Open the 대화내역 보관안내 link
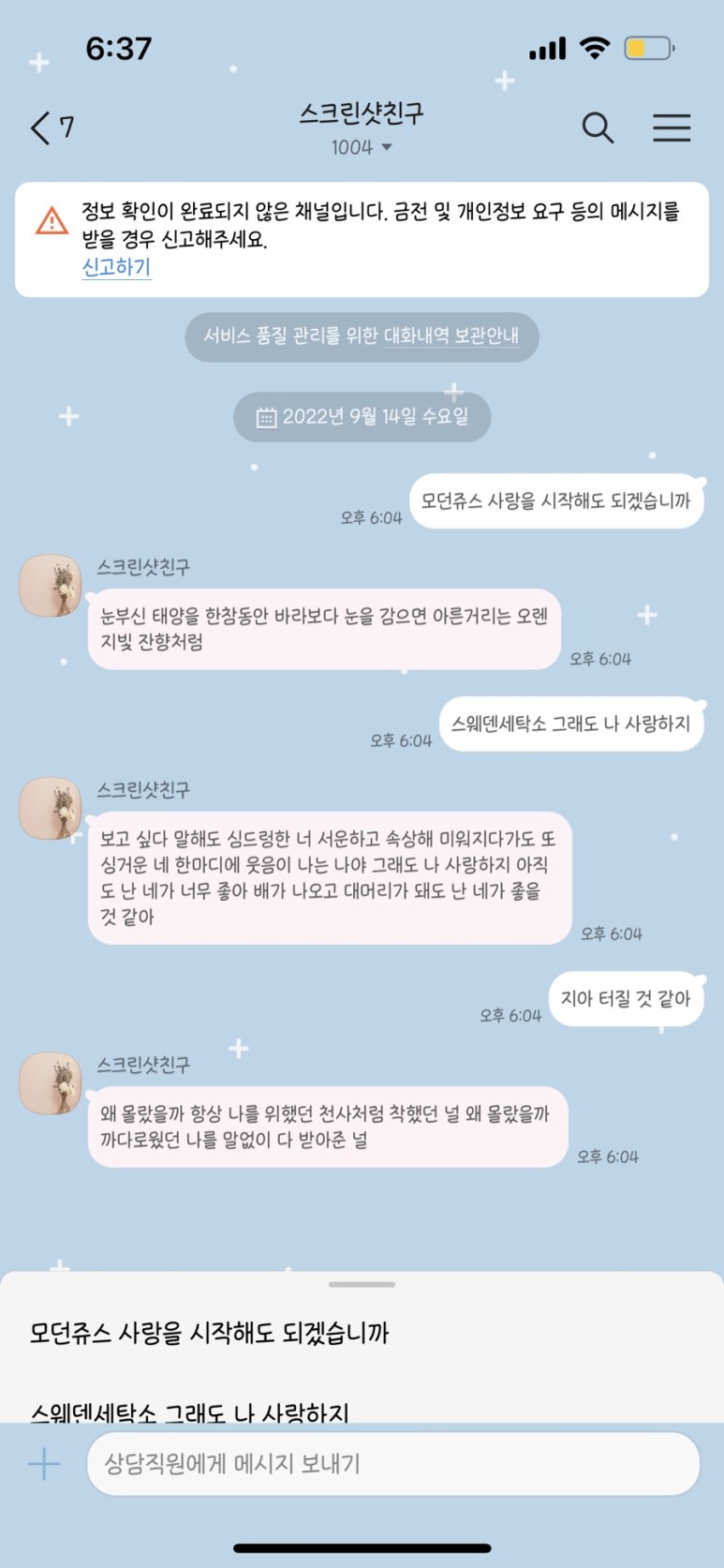 point(451,336)
